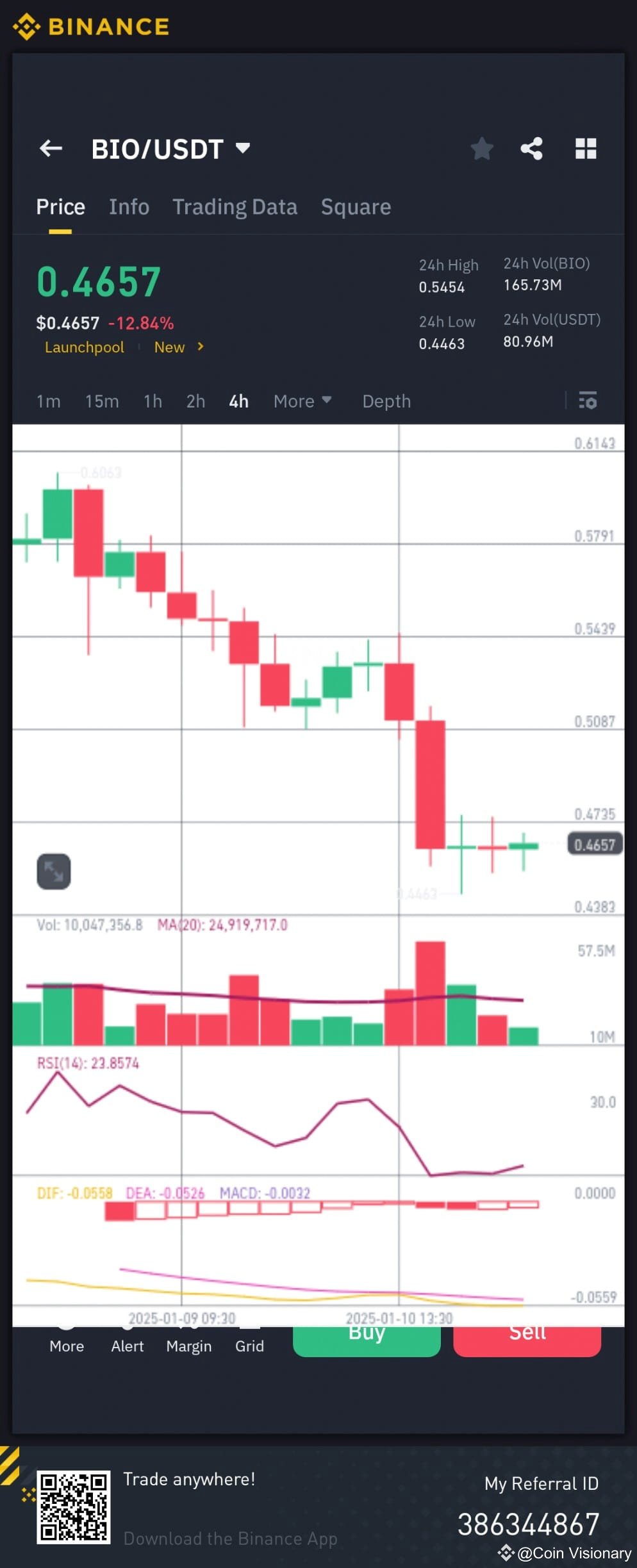Open chart indicator settings icon beside Depth
This screenshot has height=1568, width=637.
[x=587, y=401]
